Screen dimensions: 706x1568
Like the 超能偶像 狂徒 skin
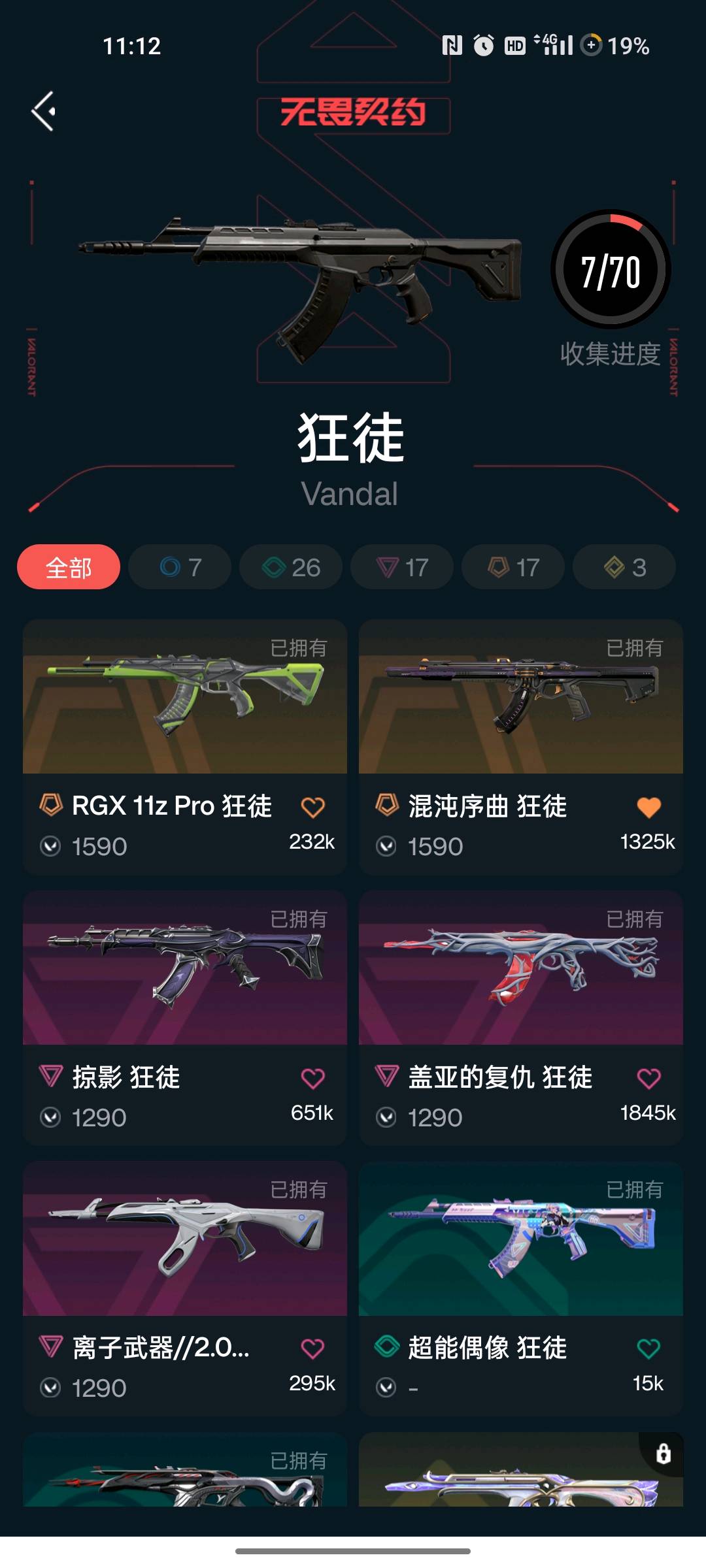(648, 1348)
